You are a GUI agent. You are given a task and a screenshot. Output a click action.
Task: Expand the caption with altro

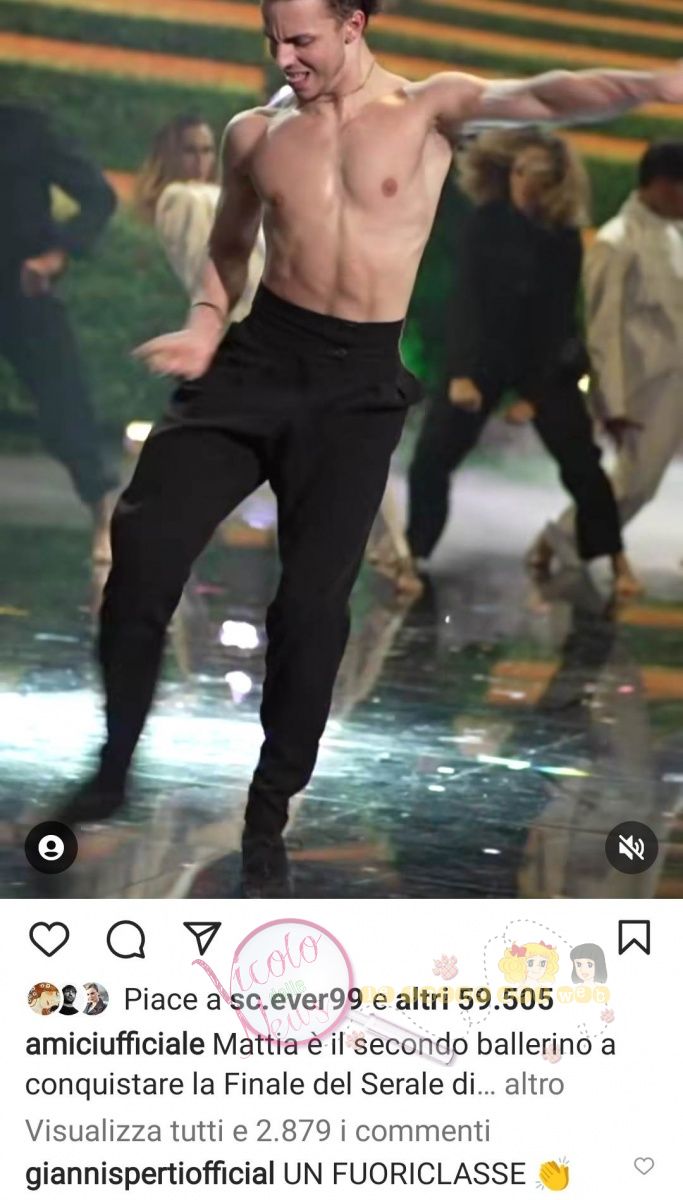point(534,1084)
